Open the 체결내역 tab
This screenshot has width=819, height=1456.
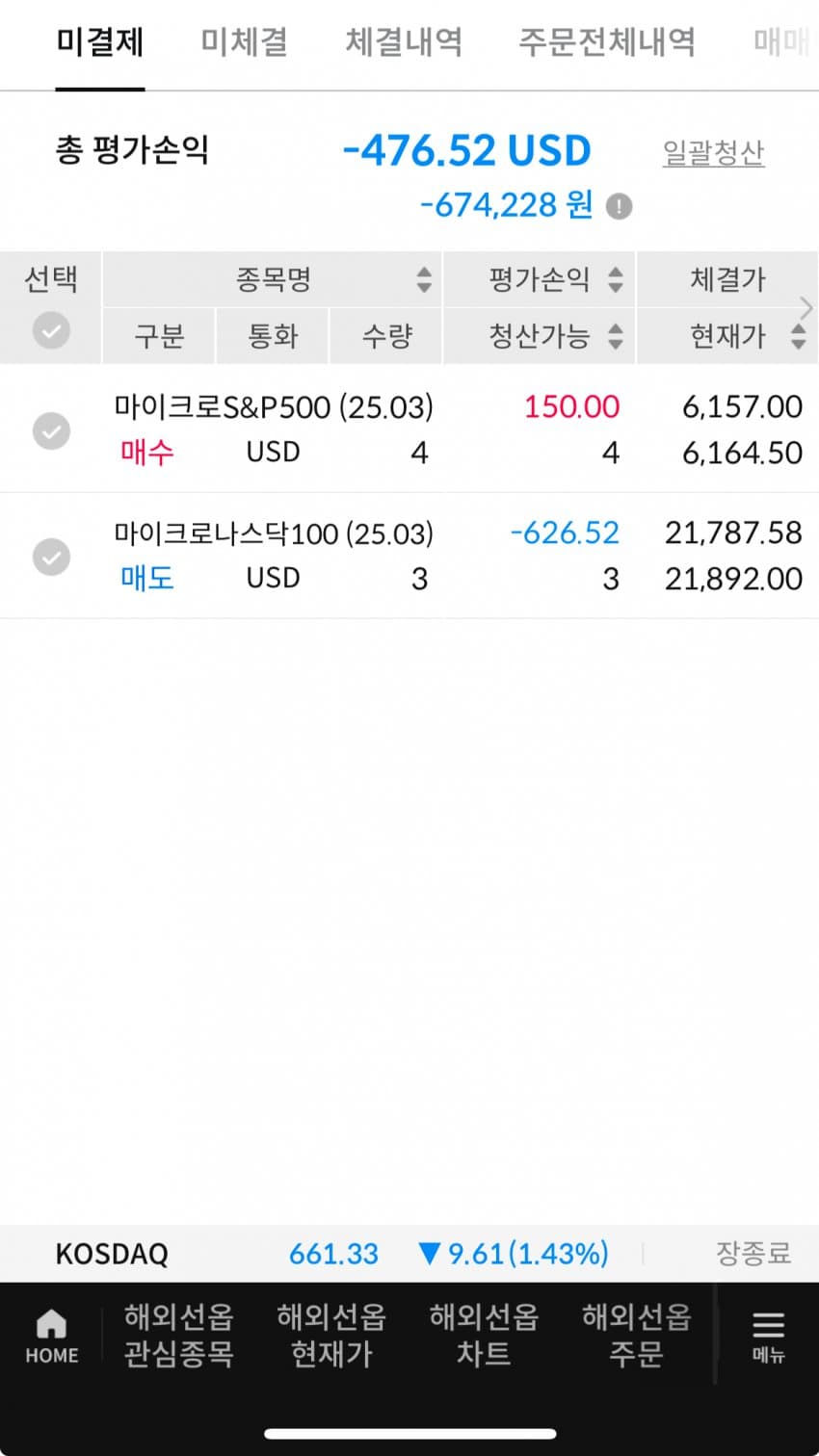coord(404,41)
